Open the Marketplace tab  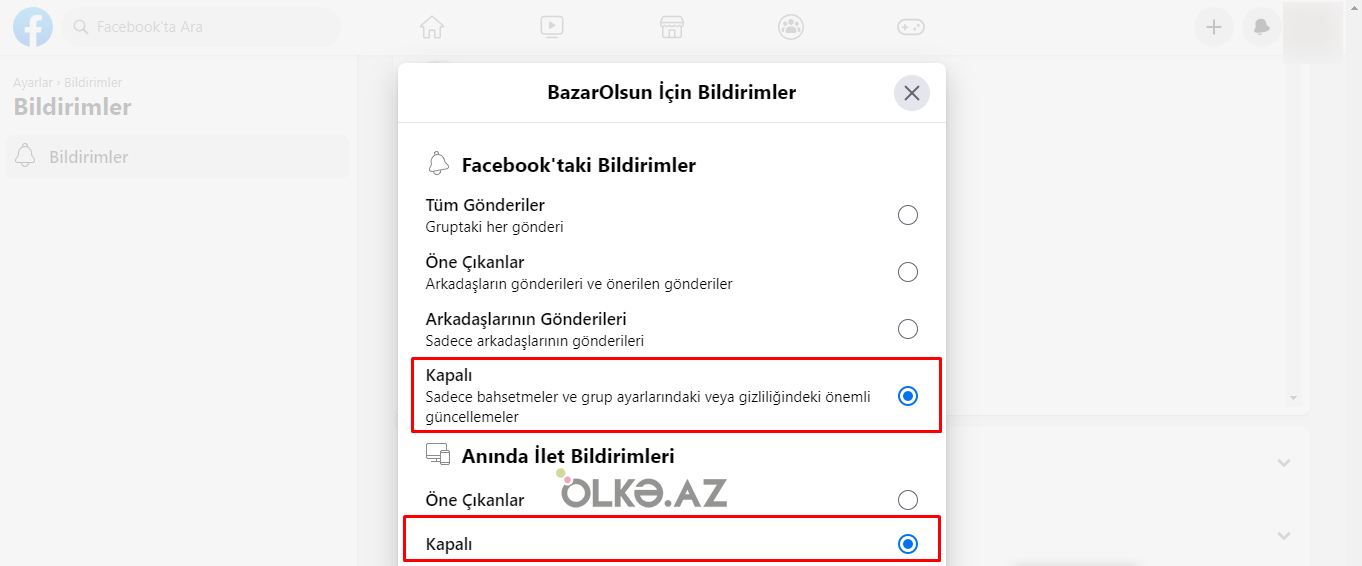pos(671,27)
